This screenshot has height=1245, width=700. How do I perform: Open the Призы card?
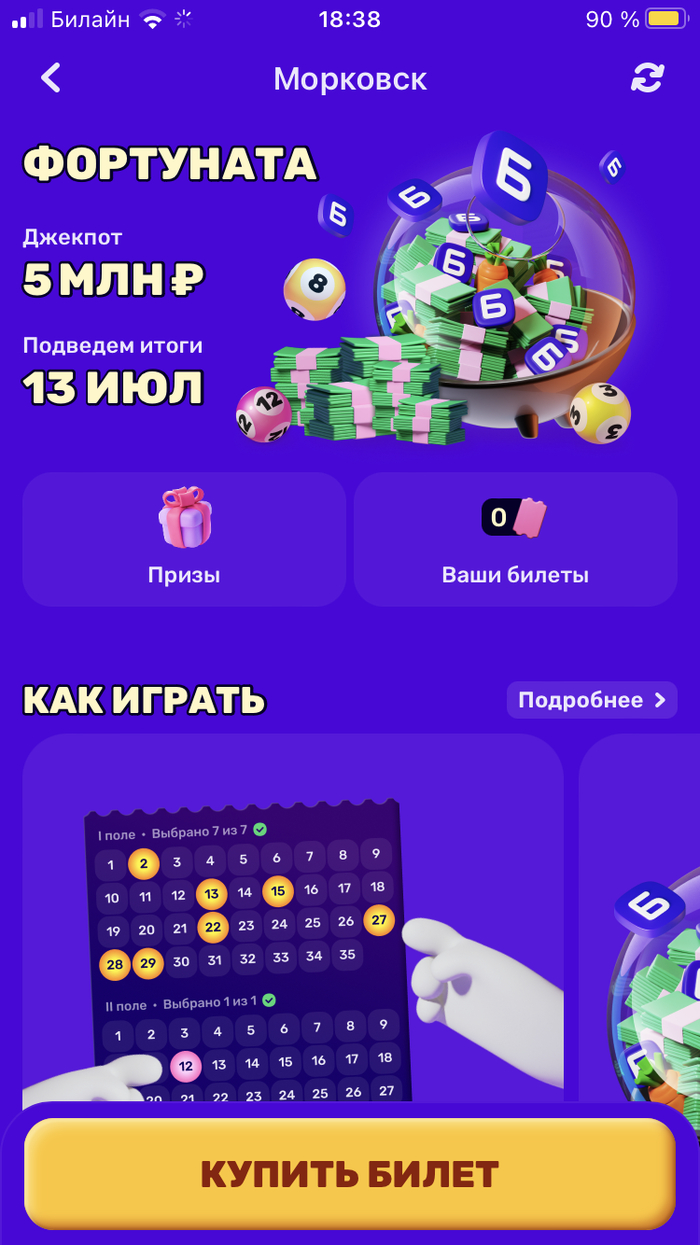click(184, 539)
